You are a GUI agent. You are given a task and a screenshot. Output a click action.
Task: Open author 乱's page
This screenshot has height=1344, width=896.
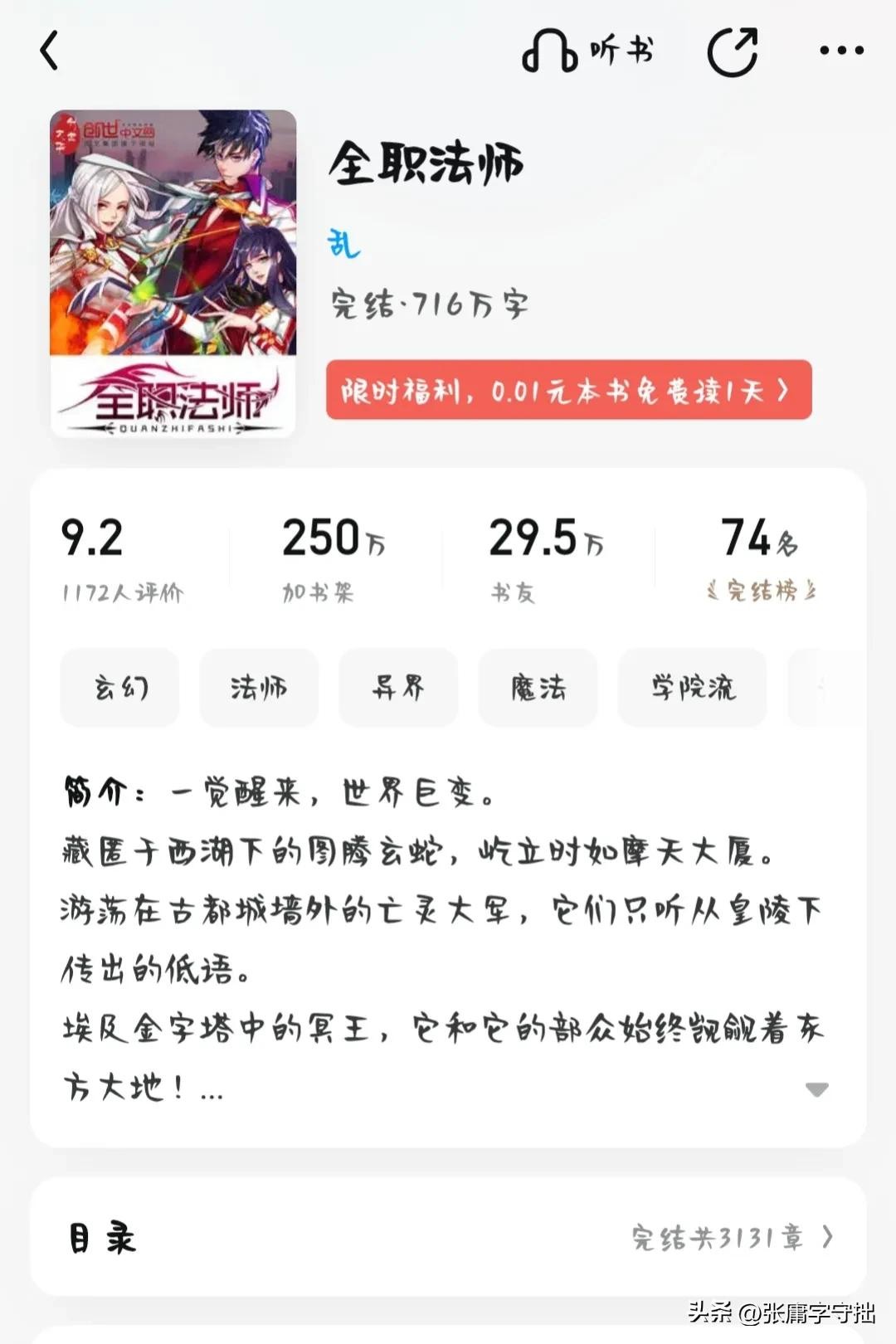343,244
